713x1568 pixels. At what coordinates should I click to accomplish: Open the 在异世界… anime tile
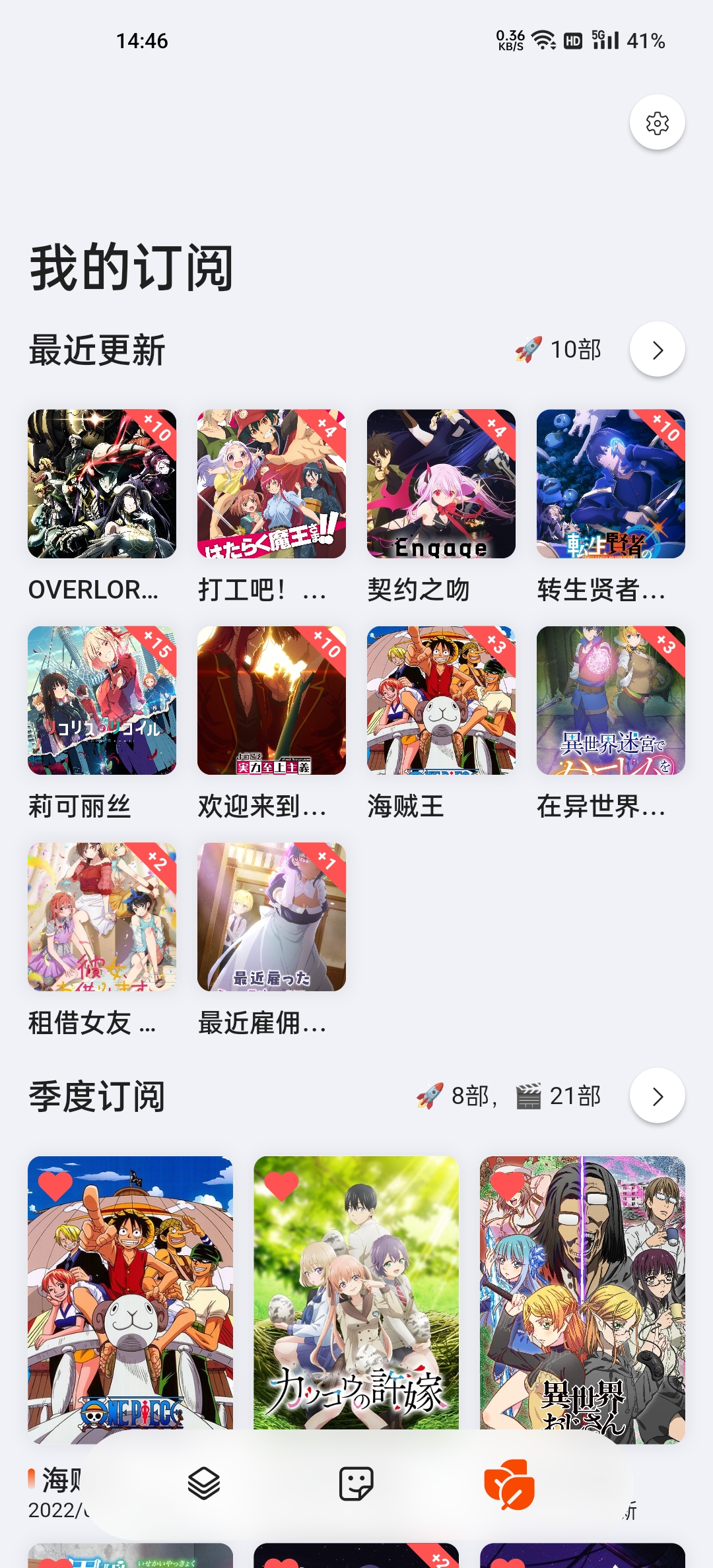[x=611, y=701]
